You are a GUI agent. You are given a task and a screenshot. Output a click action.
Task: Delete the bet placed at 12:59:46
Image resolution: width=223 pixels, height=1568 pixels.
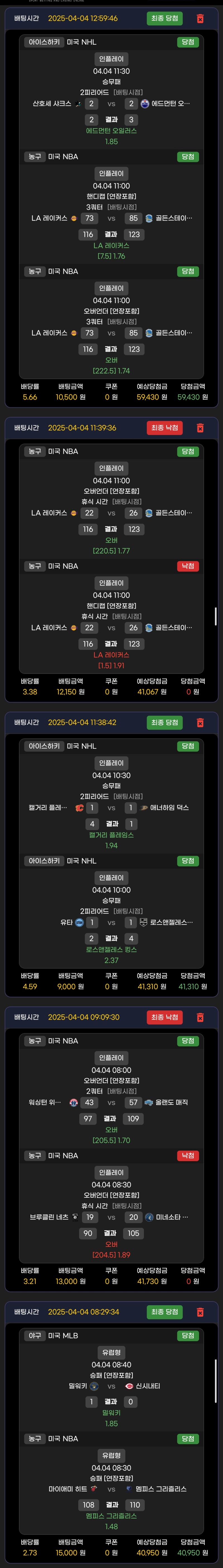[x=200, y=19]
